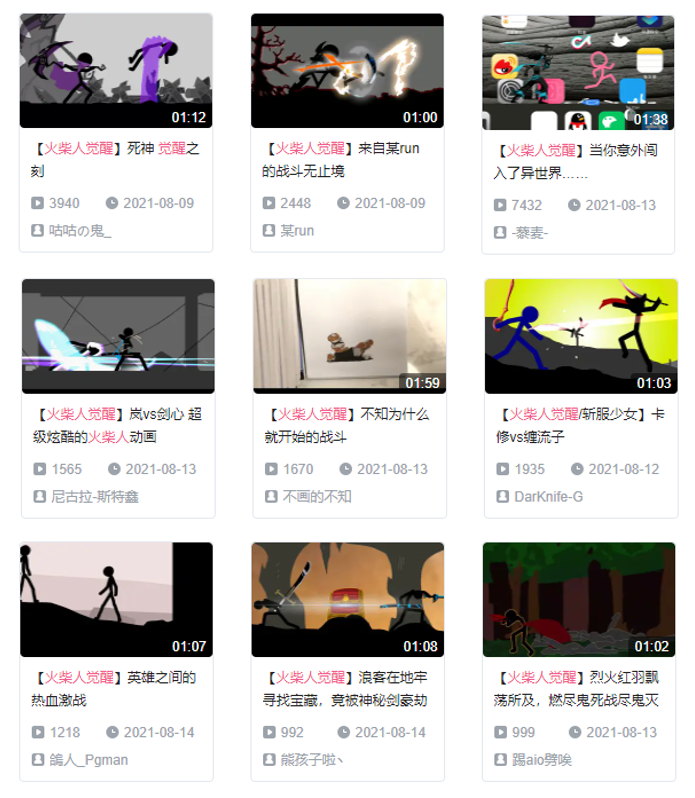Play the video 来自某run的战斗无止境
Viewport: 695px width, 798px height.
347,71
